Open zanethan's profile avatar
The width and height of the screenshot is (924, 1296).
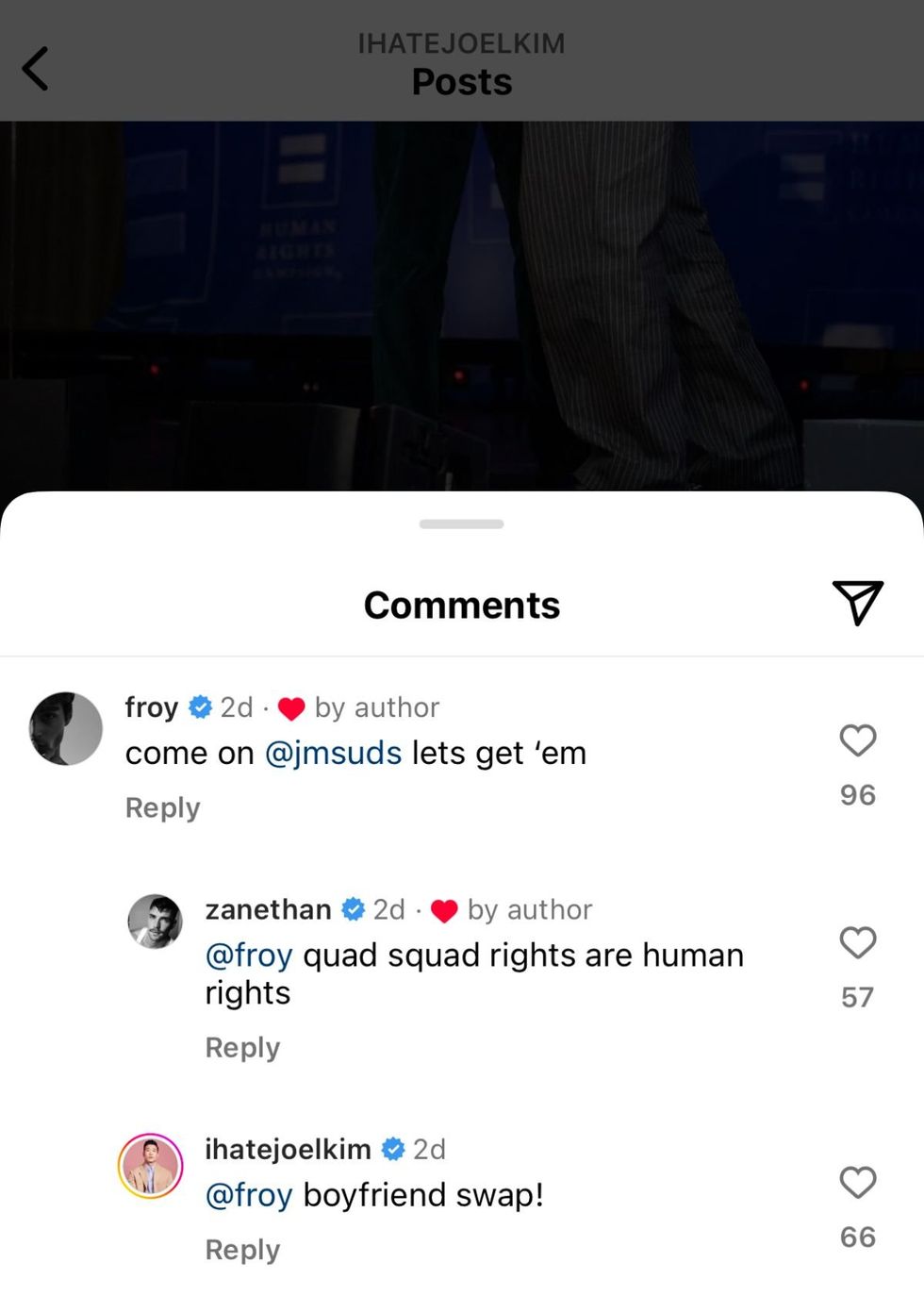[155, 922]
